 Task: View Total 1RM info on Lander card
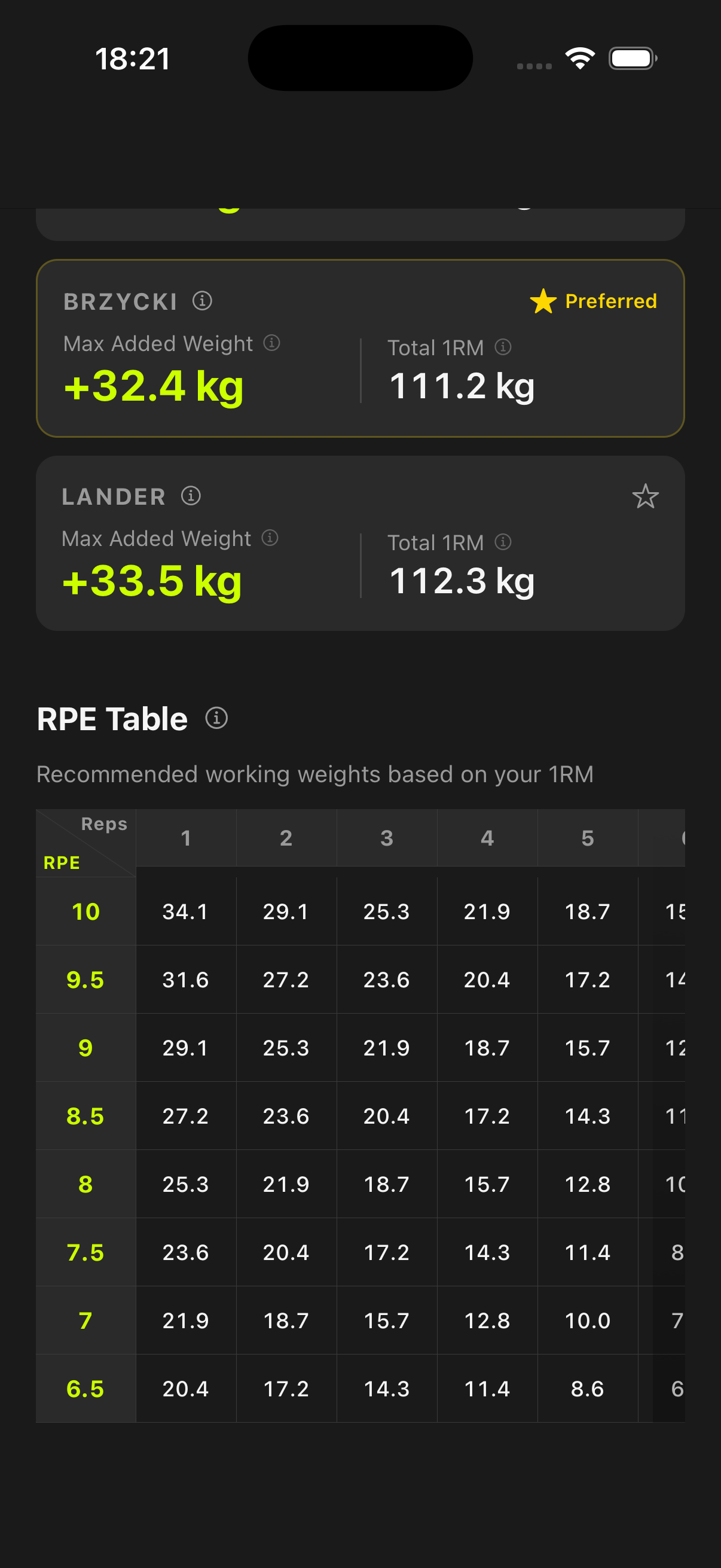[x=503, y=541]
